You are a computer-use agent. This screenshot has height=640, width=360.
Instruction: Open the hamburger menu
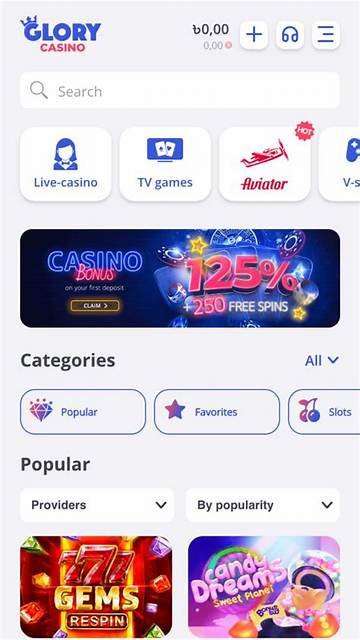point(326,35)
